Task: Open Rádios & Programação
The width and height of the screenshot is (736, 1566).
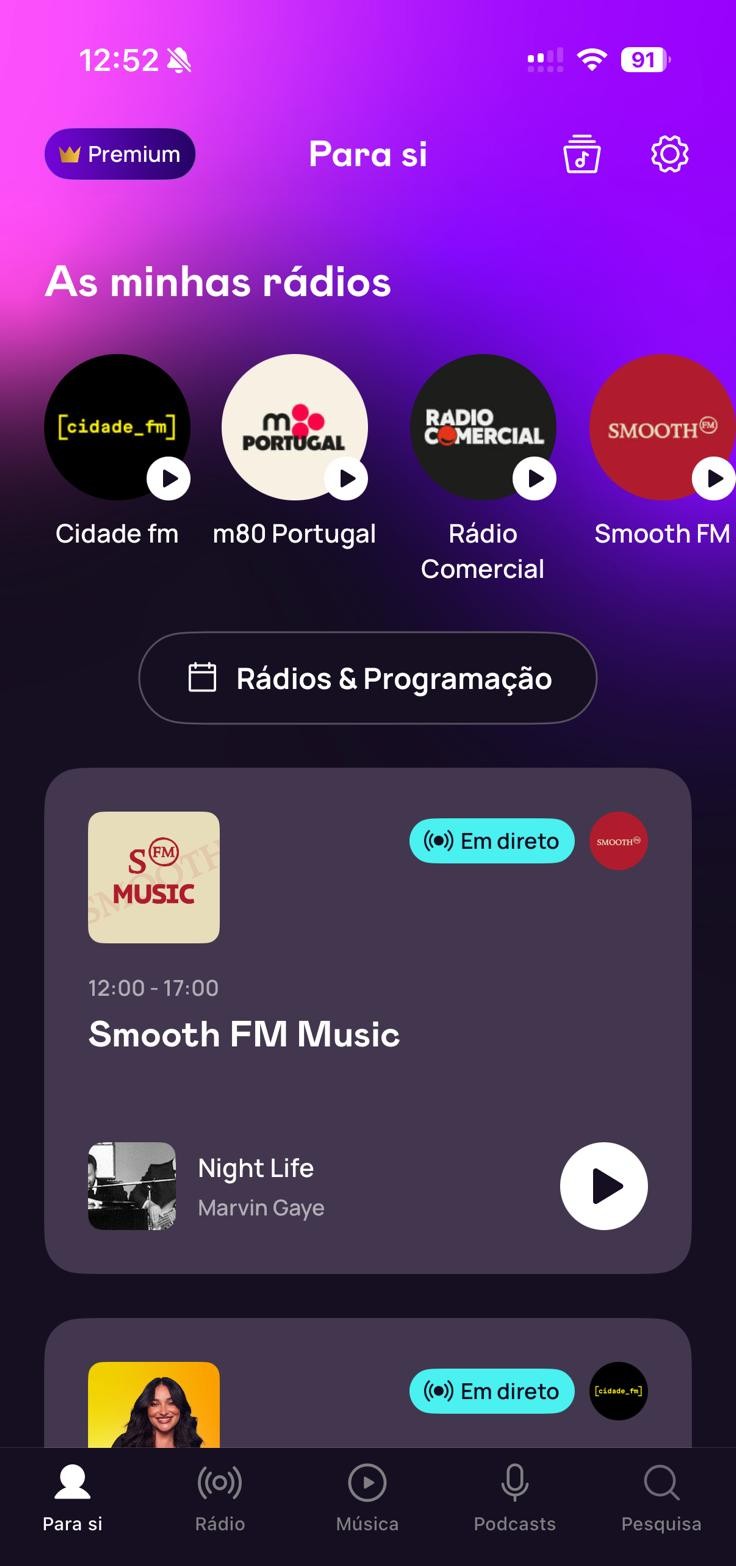Action: coord(367,678)
